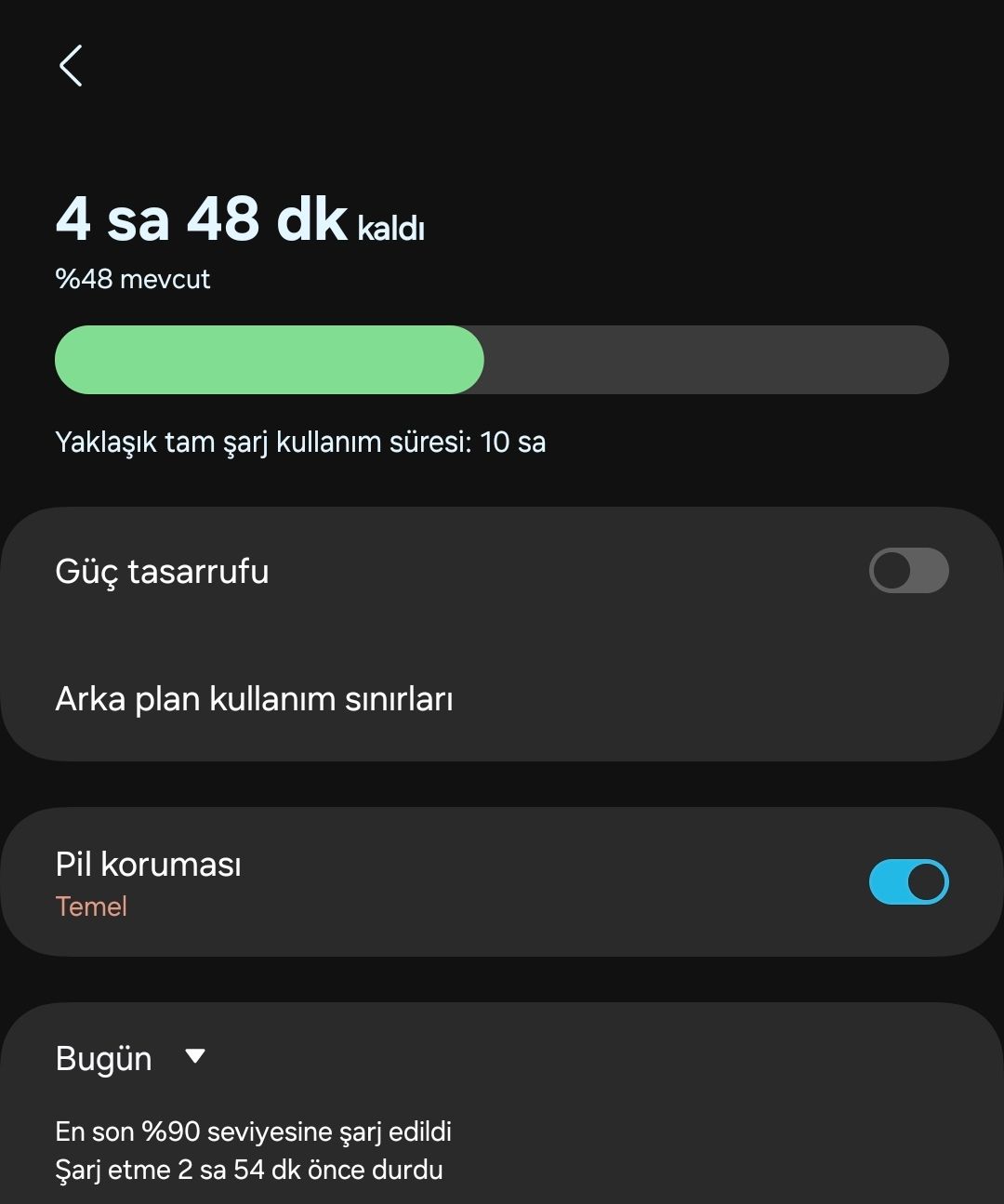Enable the Güç tasarrufu switch

tap(907, 571)
